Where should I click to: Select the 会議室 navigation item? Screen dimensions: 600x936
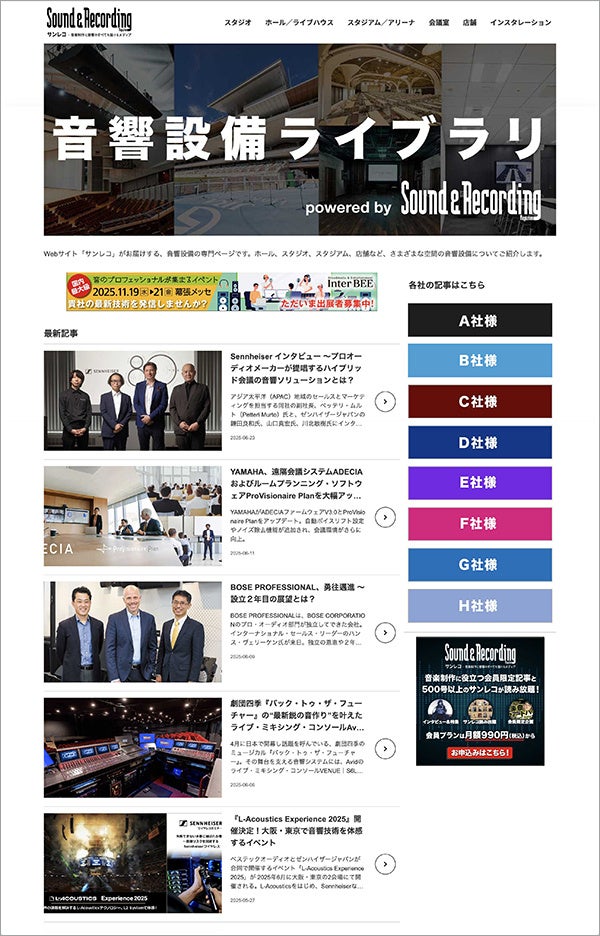439,22
